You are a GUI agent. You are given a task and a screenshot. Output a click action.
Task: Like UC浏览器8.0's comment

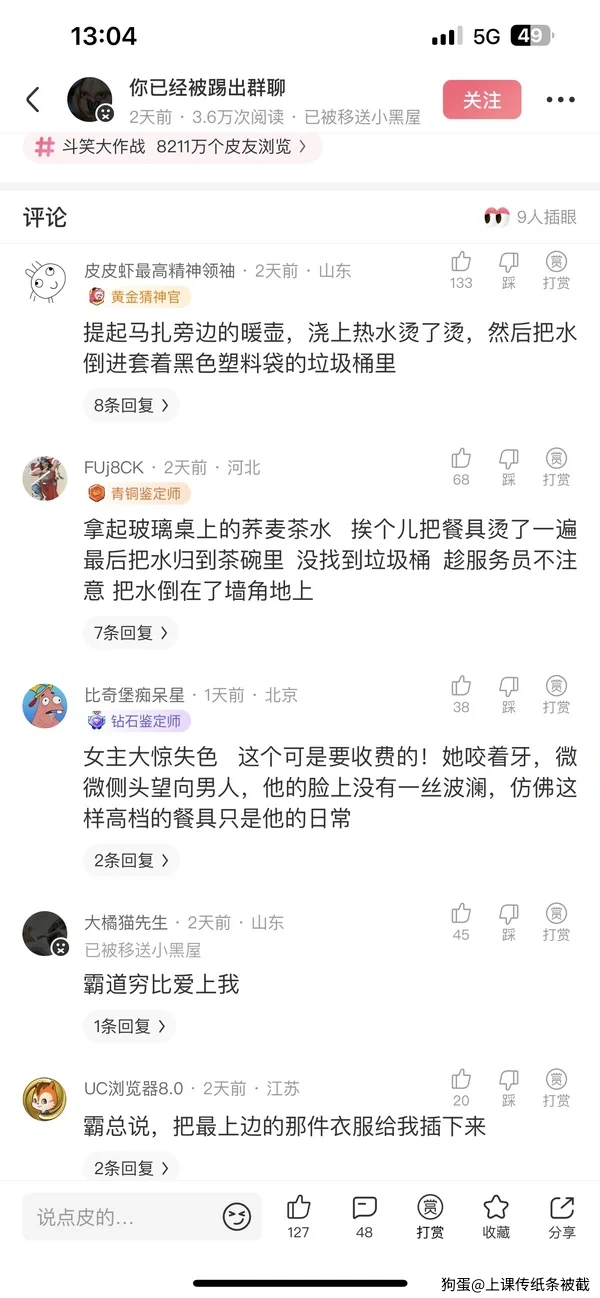coord(461,1081)
